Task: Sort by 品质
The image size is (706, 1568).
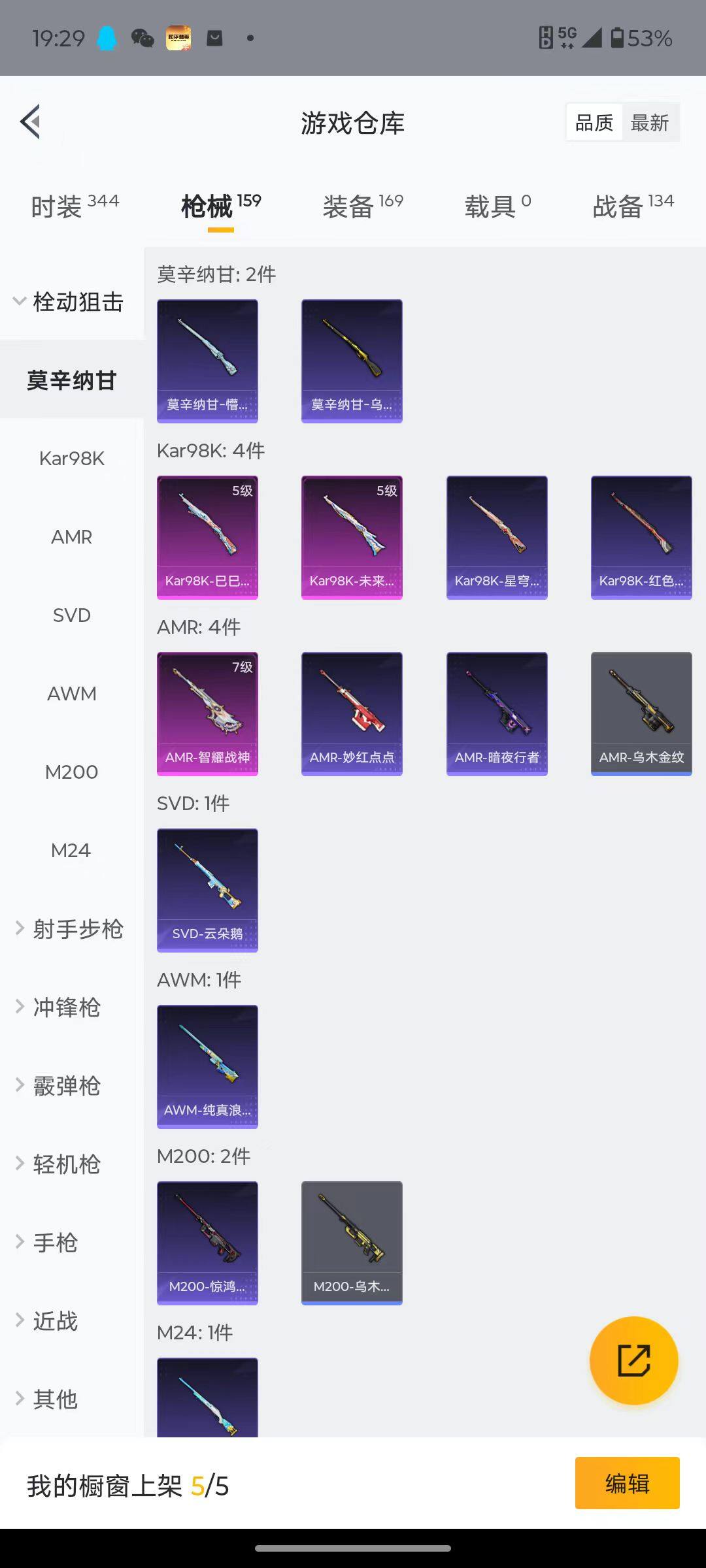Action: (594, 122)
